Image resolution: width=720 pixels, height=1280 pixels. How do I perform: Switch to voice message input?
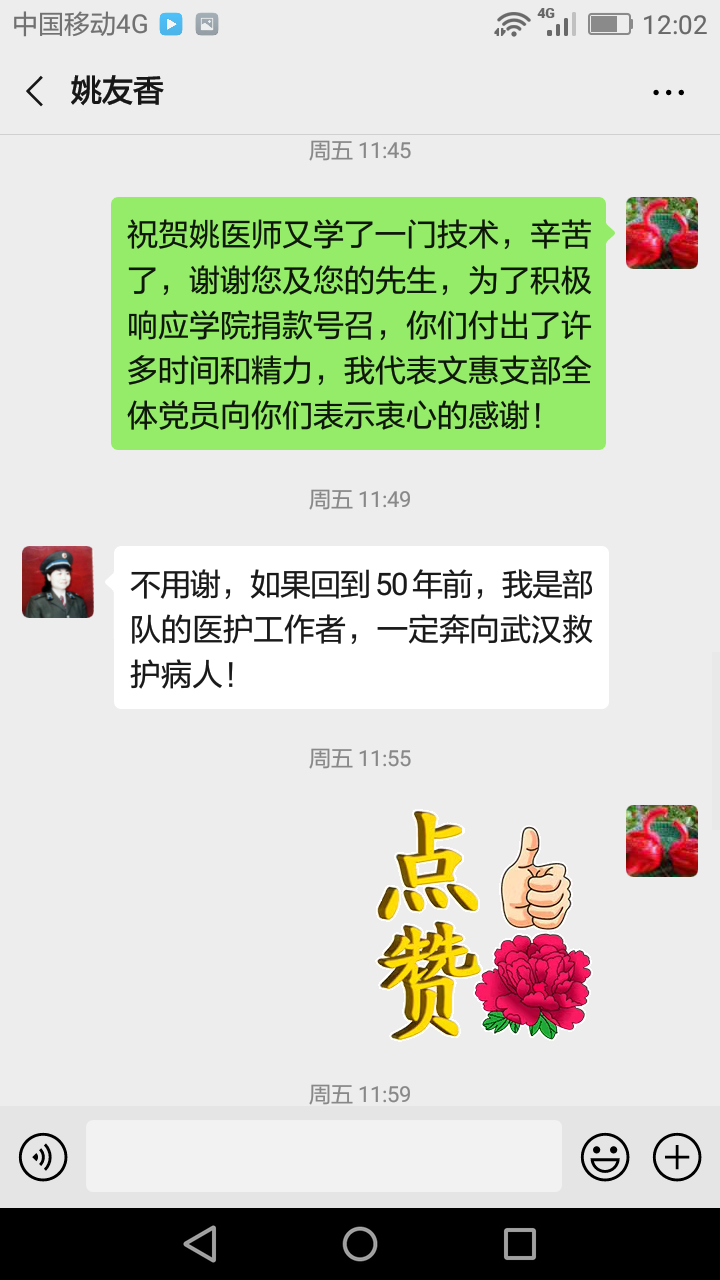[43, 1157]
